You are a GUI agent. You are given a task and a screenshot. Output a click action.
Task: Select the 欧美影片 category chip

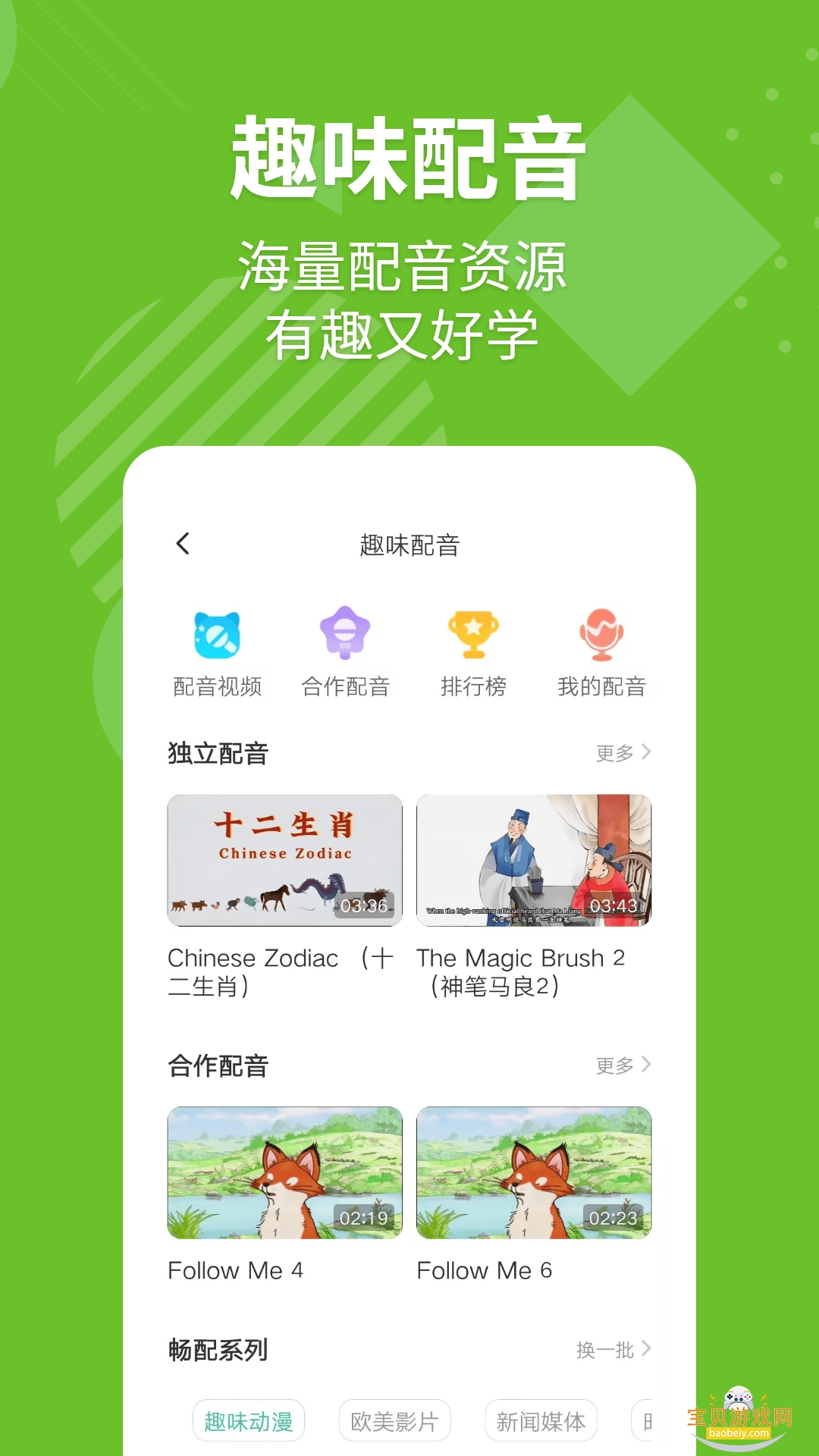[x=394, y=1420]
